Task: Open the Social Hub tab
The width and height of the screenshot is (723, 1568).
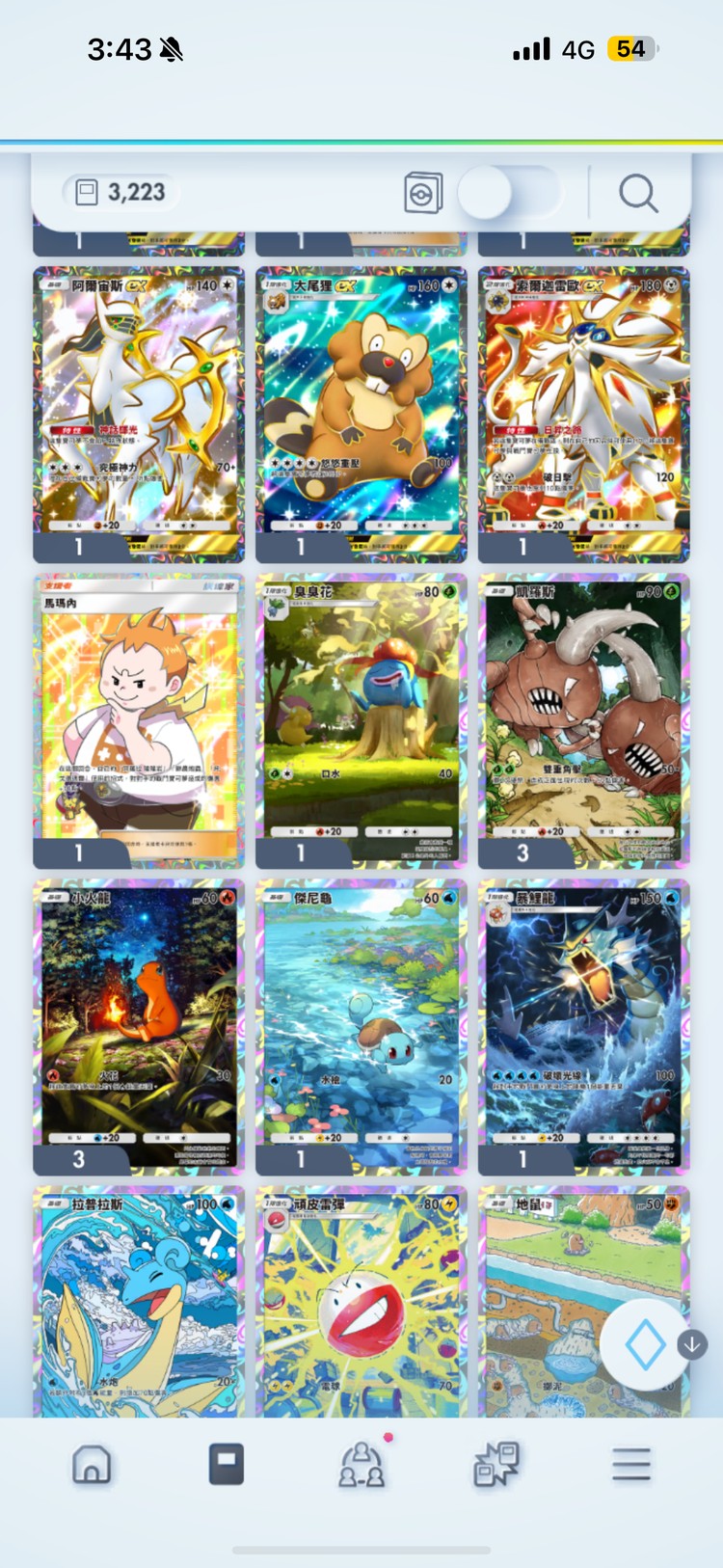Action: [361, 1465]
